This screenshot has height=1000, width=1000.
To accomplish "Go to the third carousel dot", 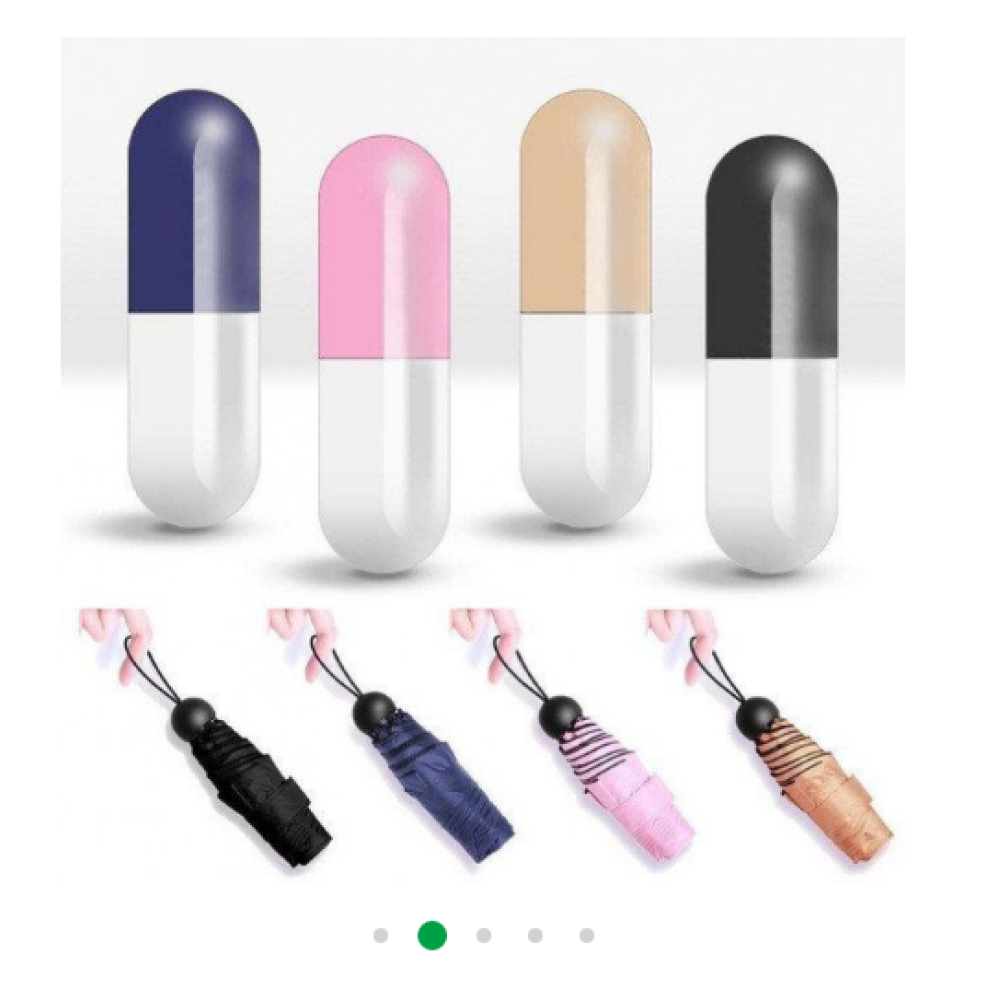I will tap(484, 936).
